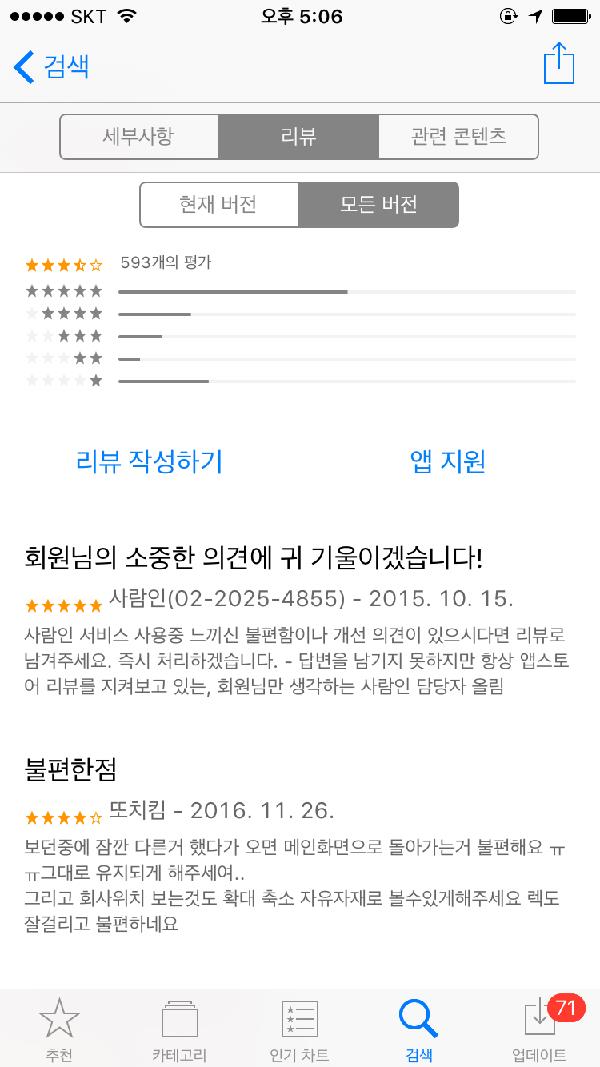The image size is (600, 1067).
Task: Tap 리뷰 작성하기 to write a review
Action: click(149, 461)
